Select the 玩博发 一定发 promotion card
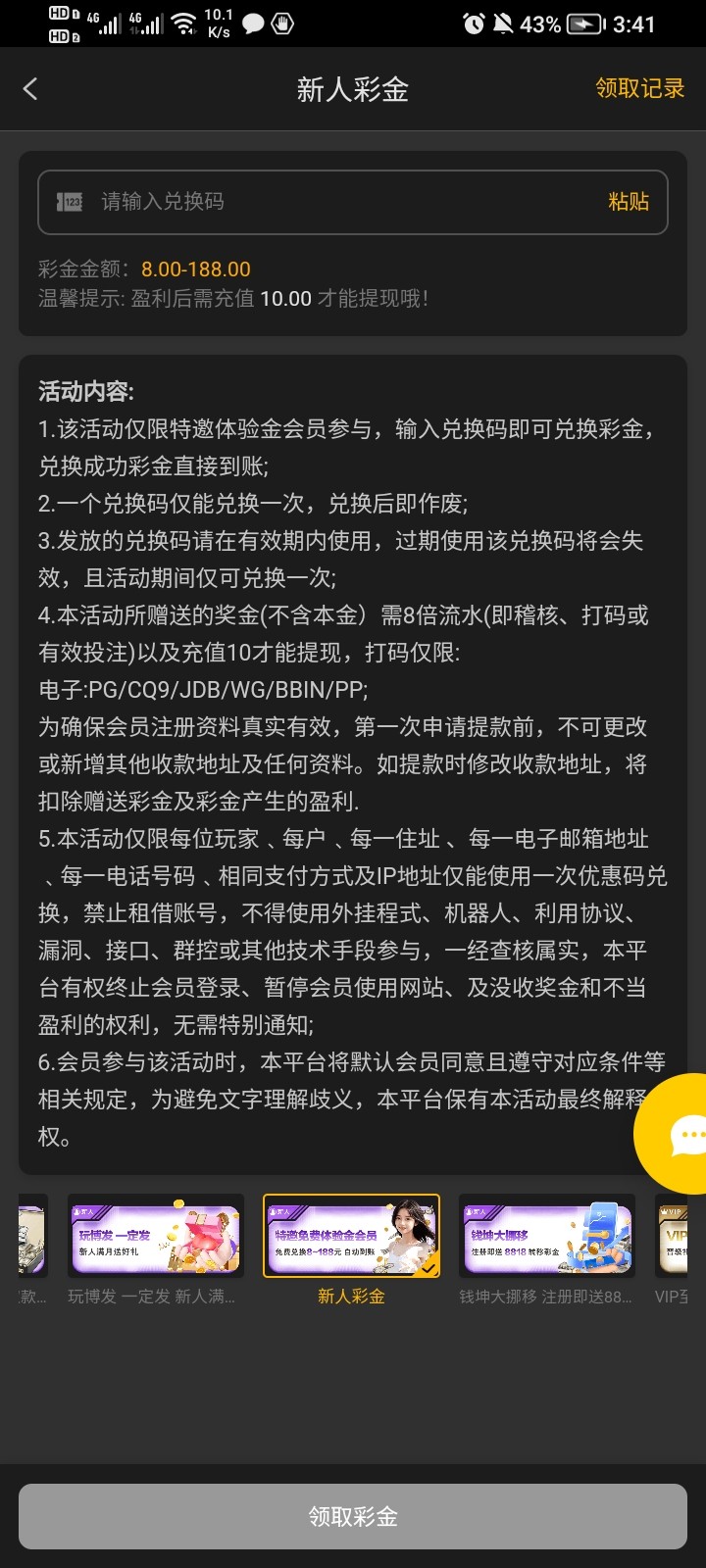This screenshot has width=706, height=1568. pyautogui.click(x=155, y=1236)
